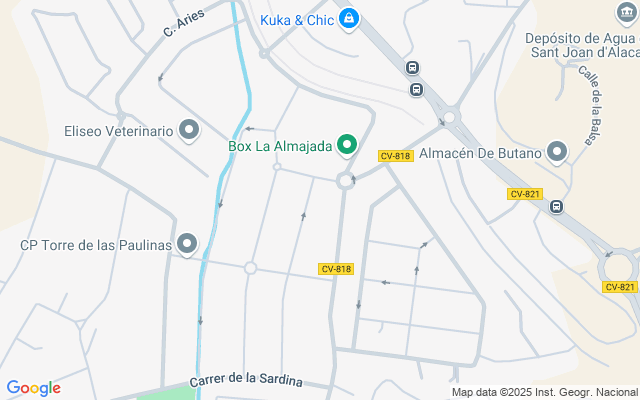This screenshot has height=400, width=640.
Task: Tap the Eliseo Veterinario place marker
Action: coord(188,130)
